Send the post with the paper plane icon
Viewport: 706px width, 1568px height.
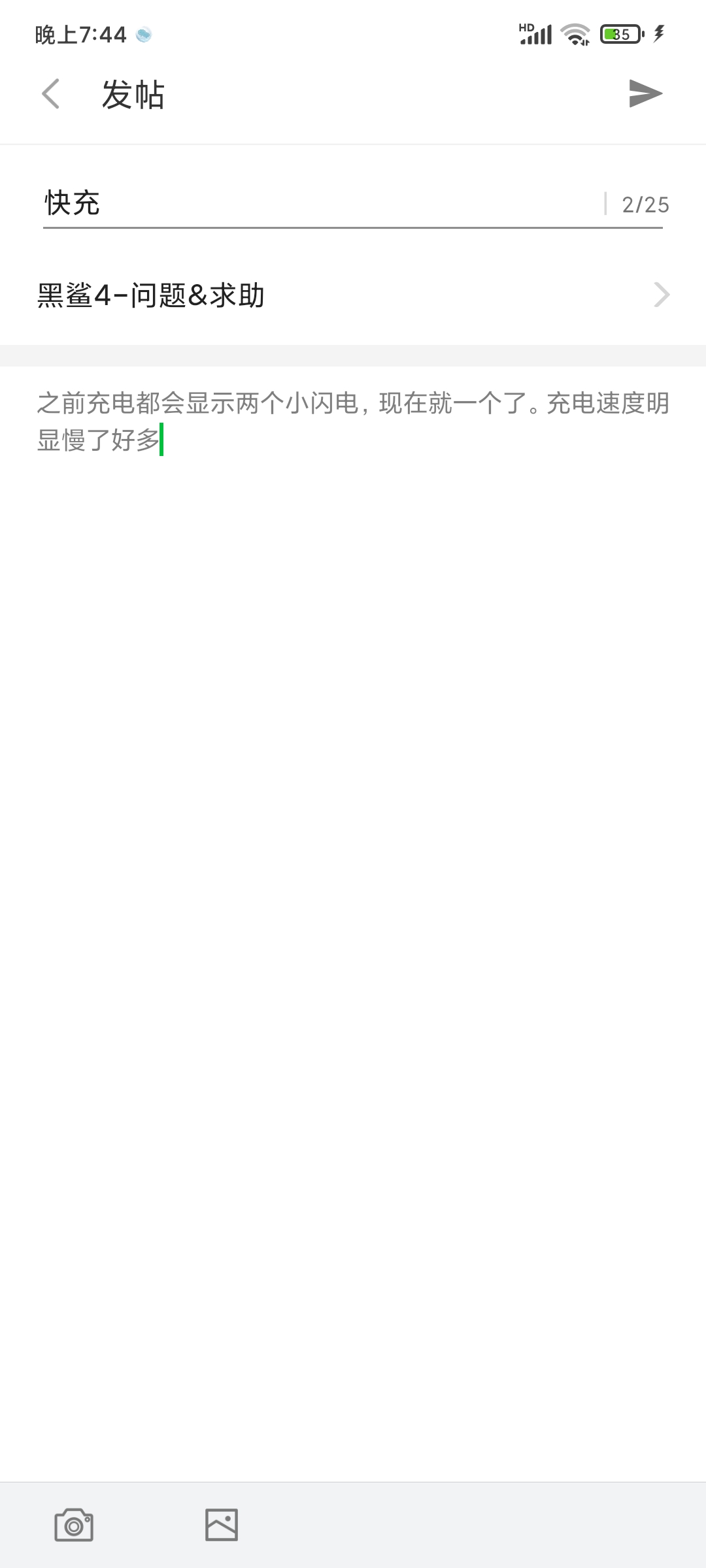click(645, 93)
